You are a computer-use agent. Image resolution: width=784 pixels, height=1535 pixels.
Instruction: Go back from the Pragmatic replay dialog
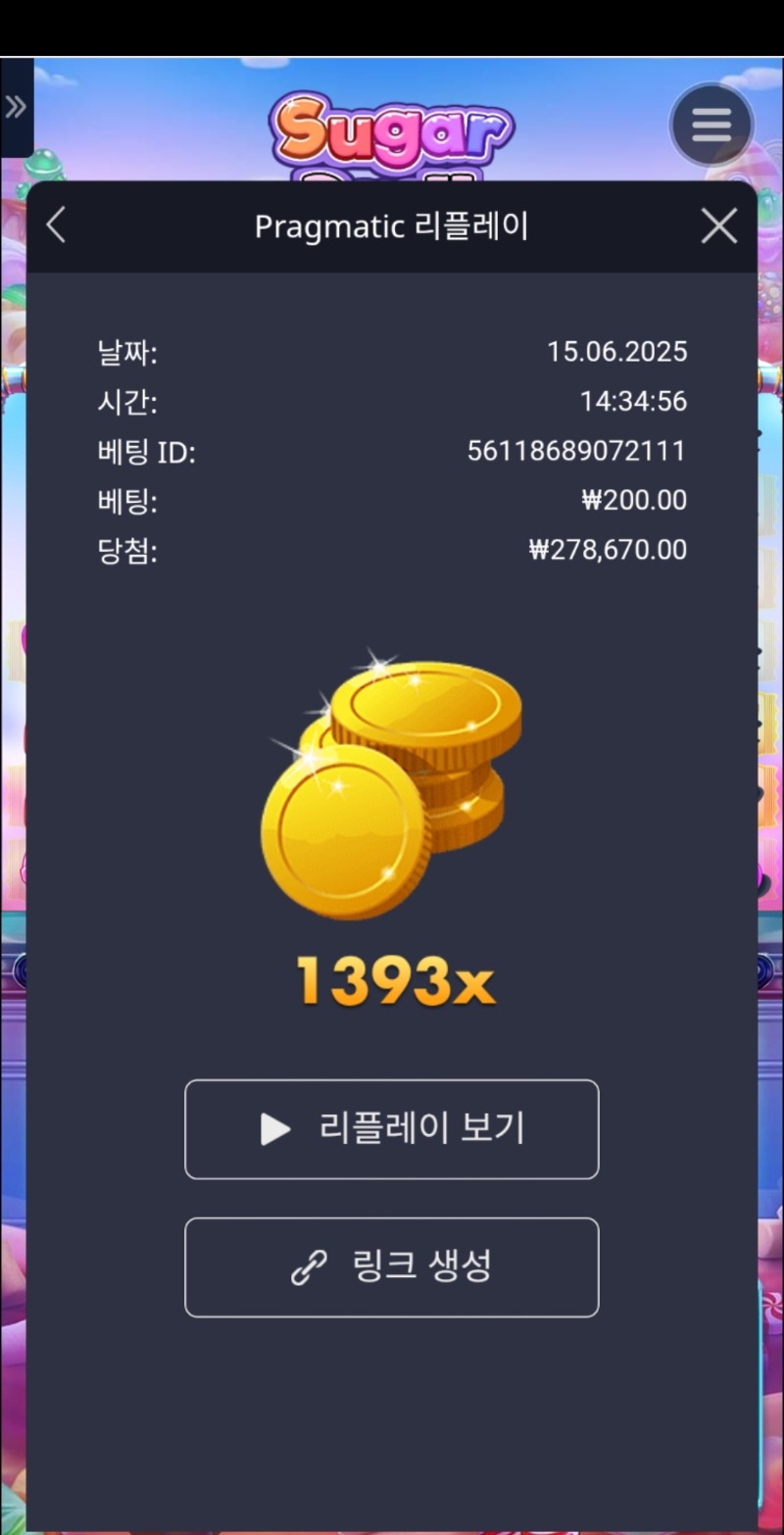pos(56,225)
